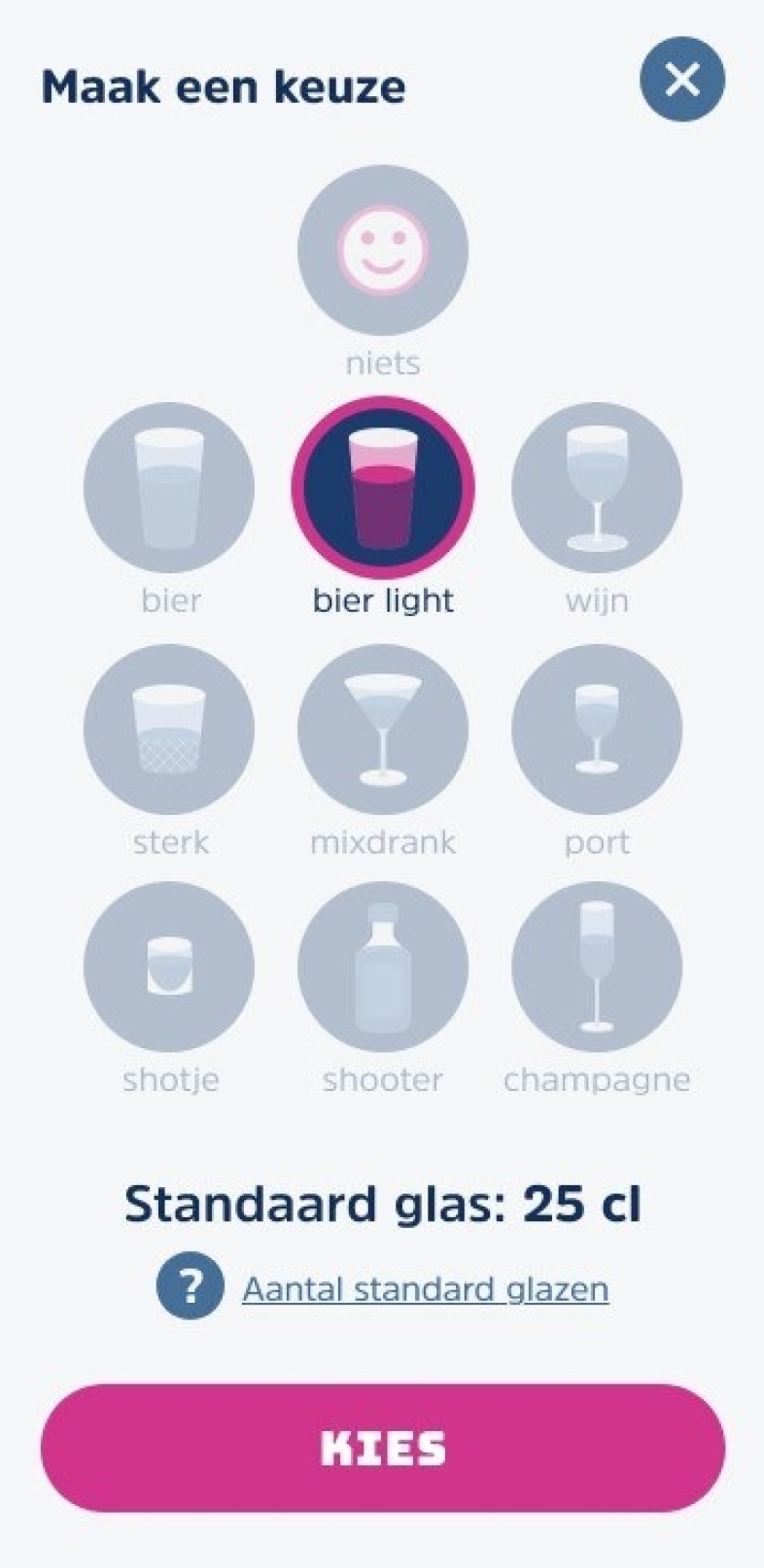764x1568 pixels.
Task: Select sterk drink type
Action: tap(169, 729)
